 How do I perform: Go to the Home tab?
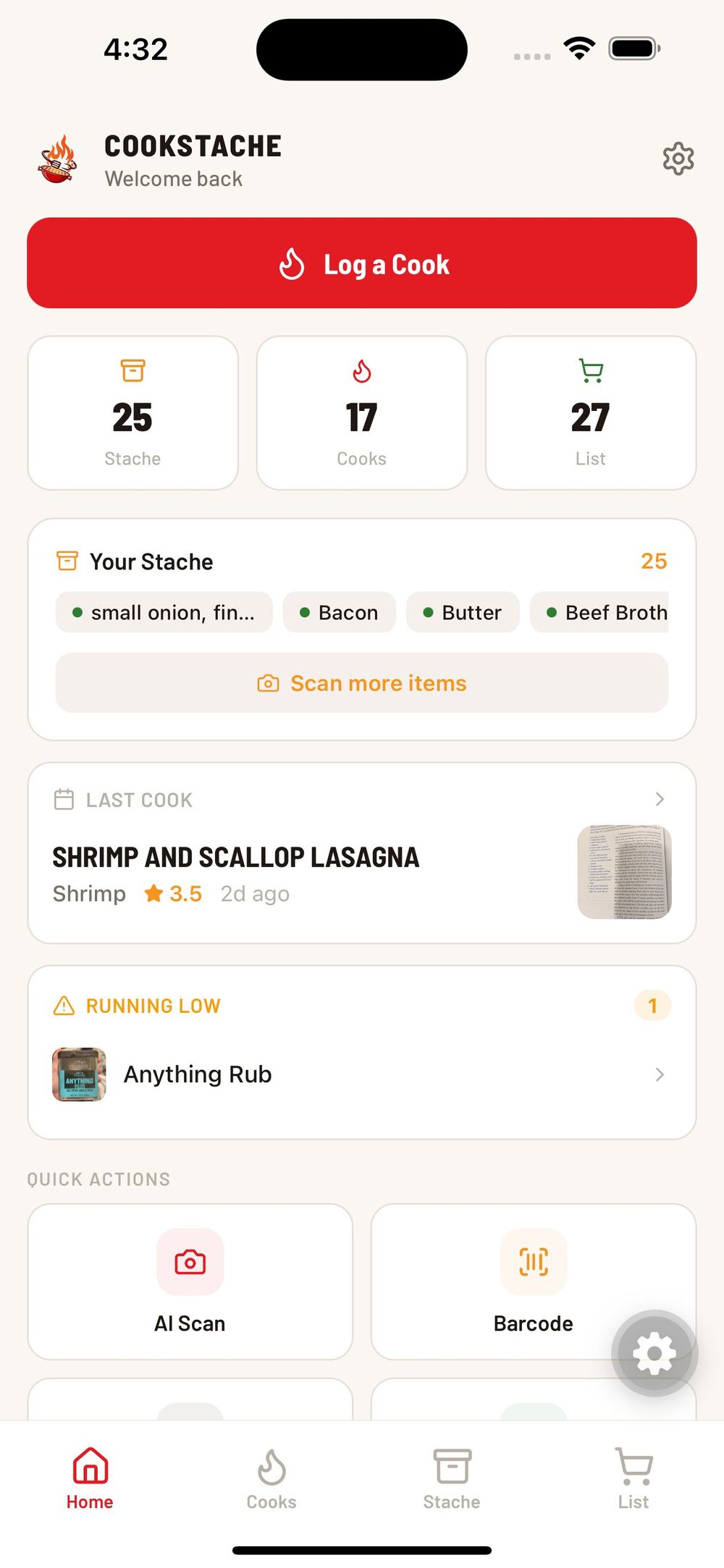click(90, 1479)
